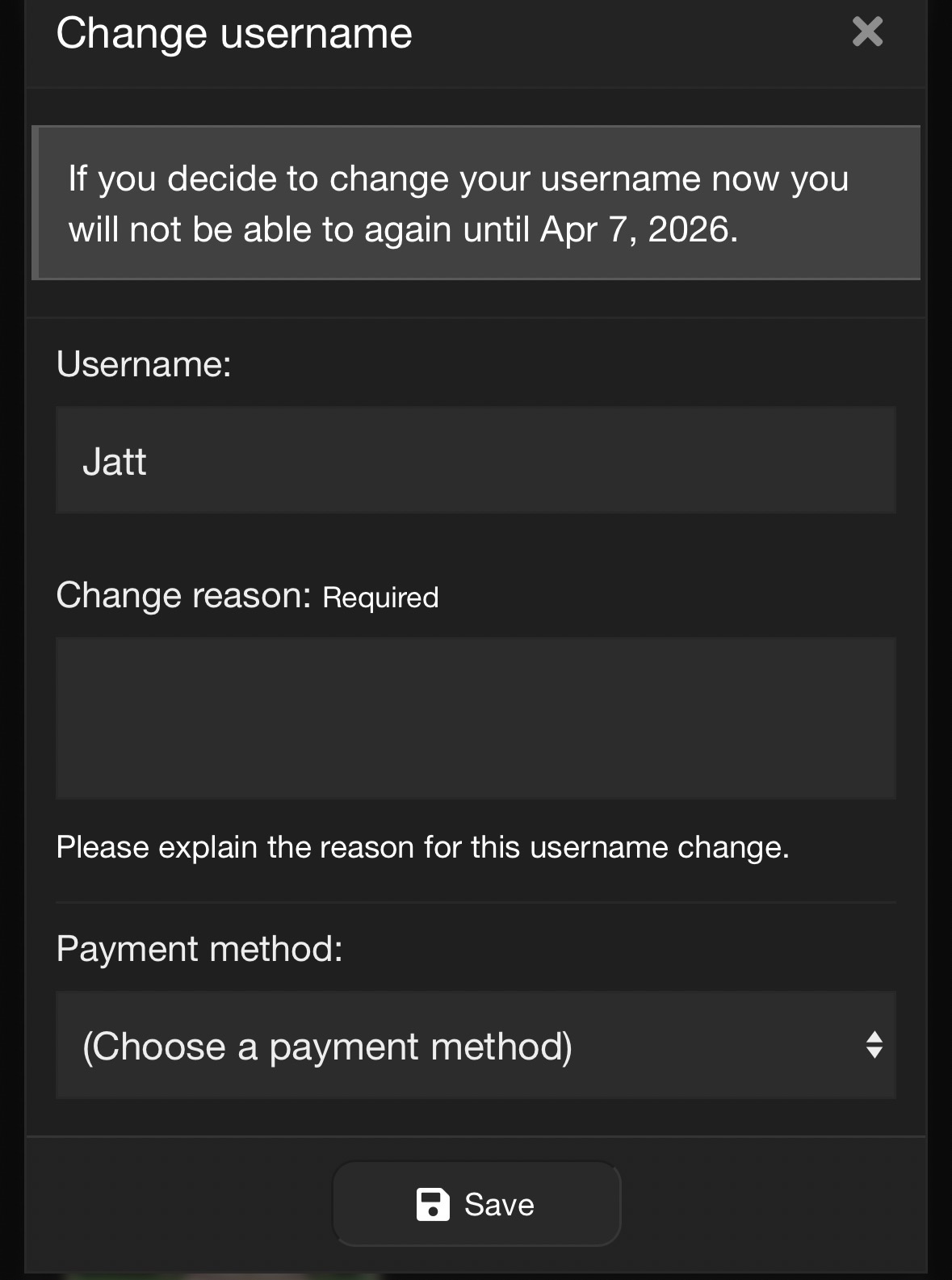
Task: Edit the Username field containing Jatt
Action: 476,461
